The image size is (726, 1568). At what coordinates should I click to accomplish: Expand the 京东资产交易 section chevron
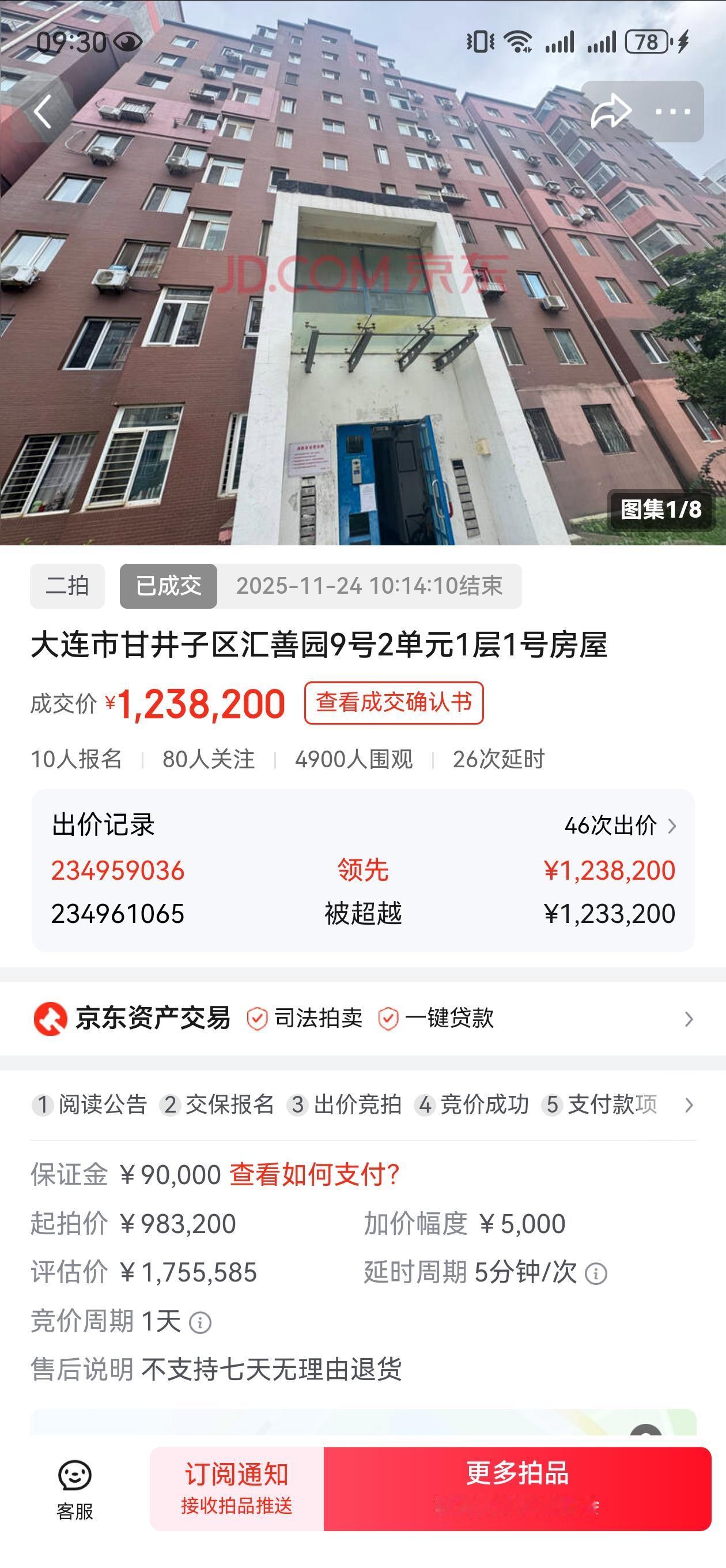[x=689, y=1019]
